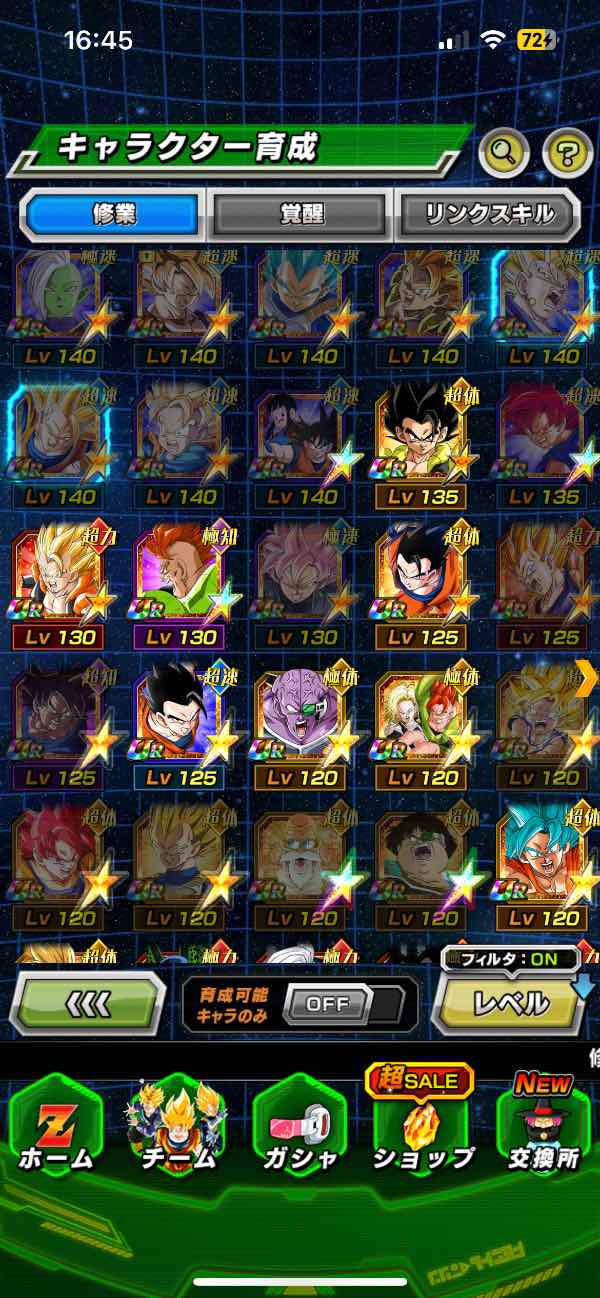
Task: Select the 修業 tab
Action: pos(113,214)
